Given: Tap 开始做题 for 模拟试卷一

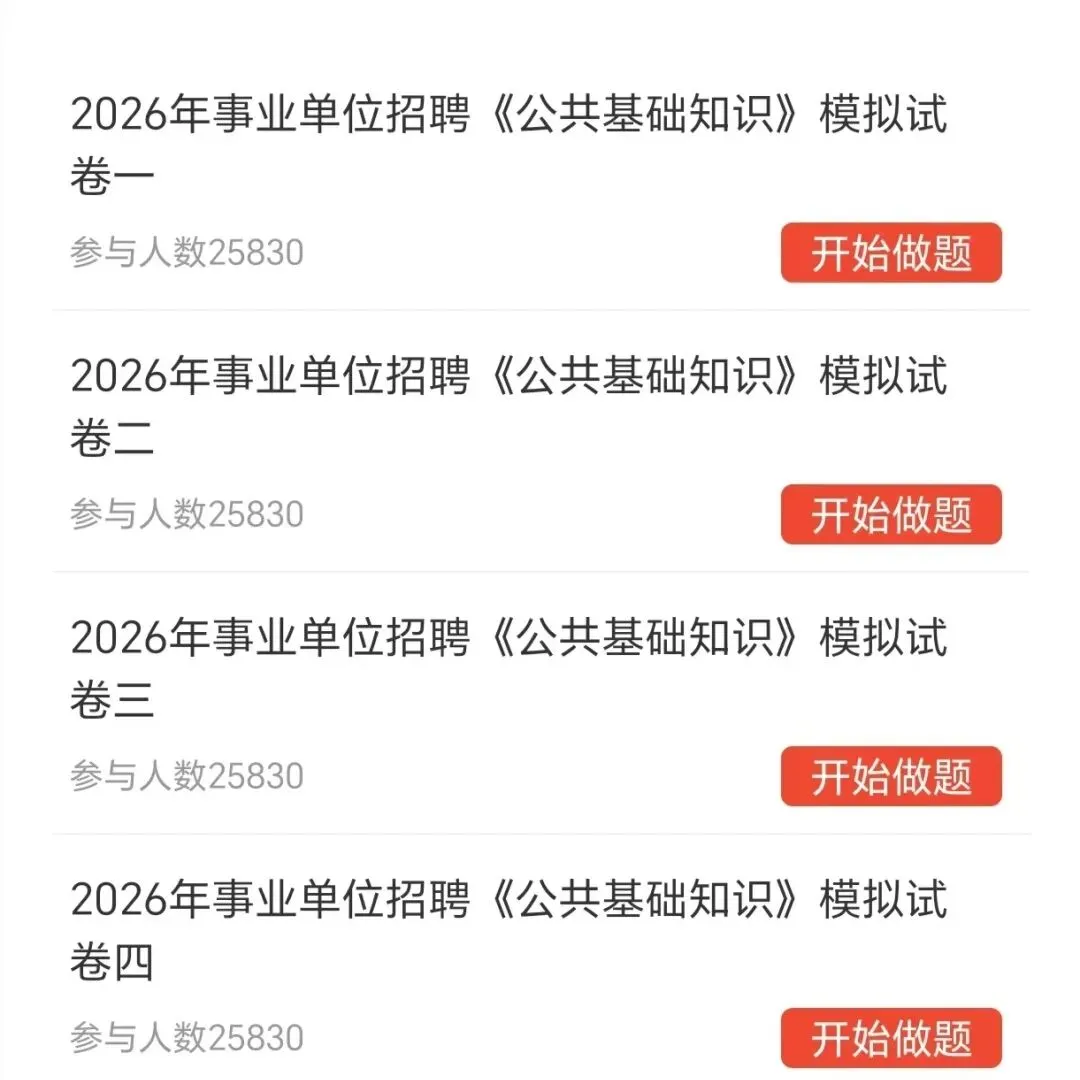Looking at the screenshot, I should coord(890,253).
